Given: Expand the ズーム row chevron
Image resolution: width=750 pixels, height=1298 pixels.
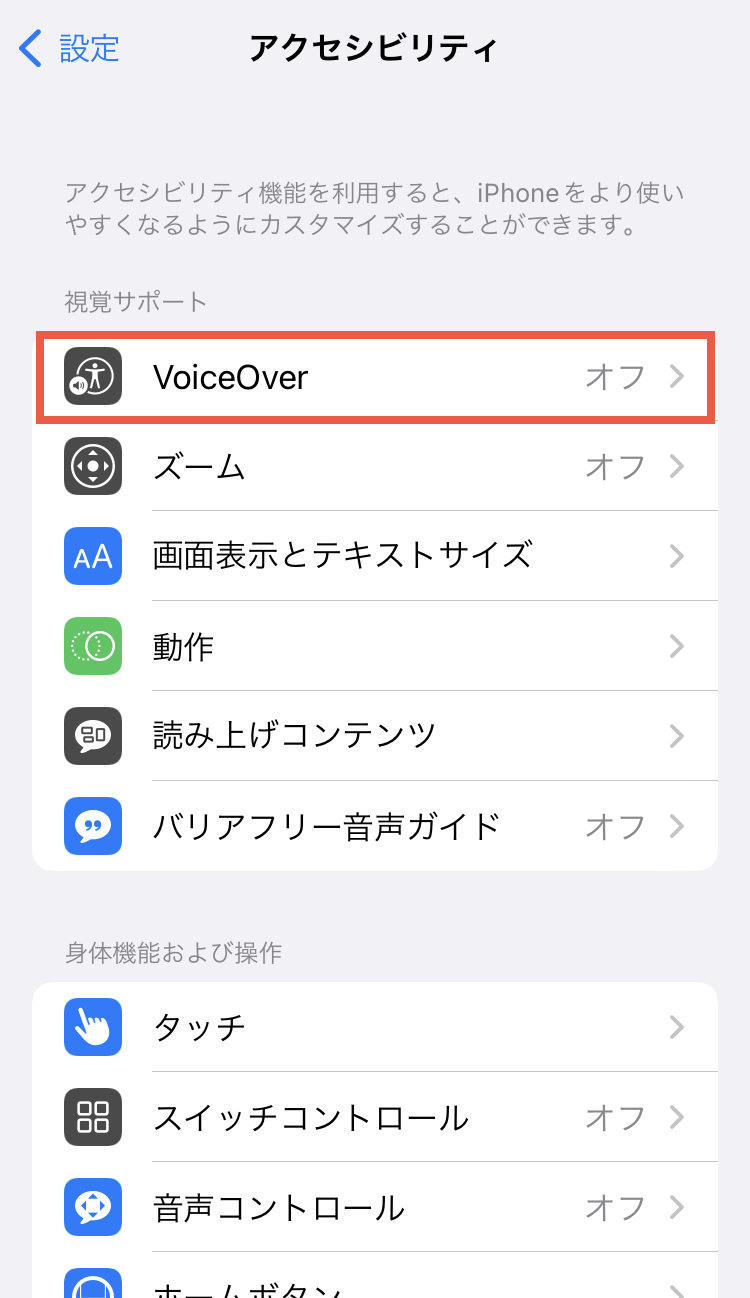Looking at the screenshot, I should [x=678, y=467].
